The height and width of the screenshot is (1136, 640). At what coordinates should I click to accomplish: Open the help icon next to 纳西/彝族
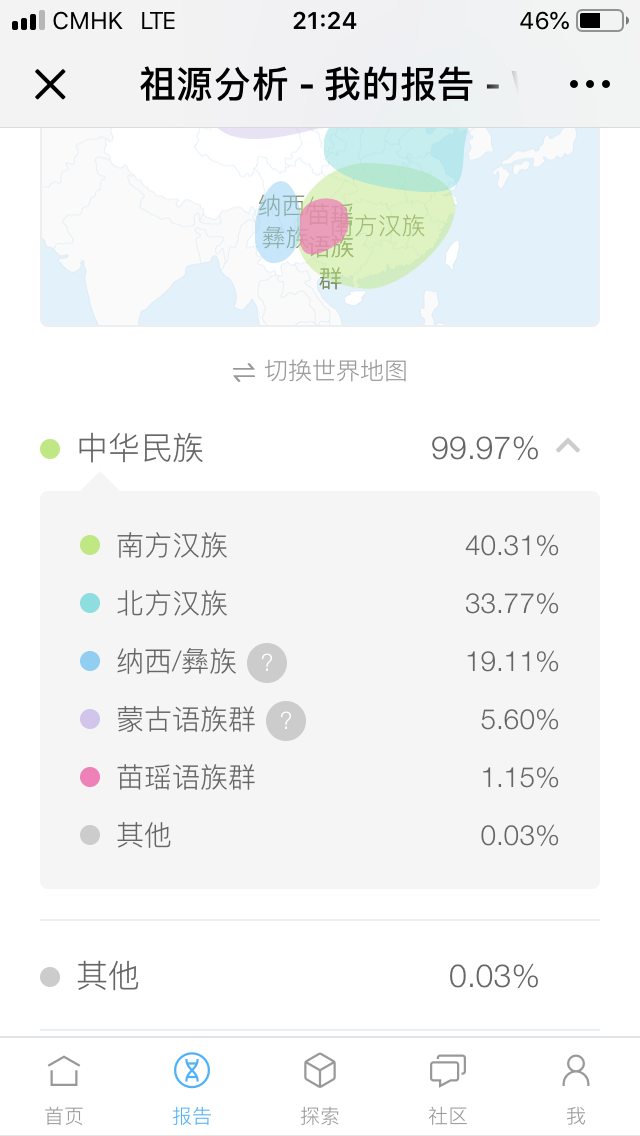tap(267, 662)
